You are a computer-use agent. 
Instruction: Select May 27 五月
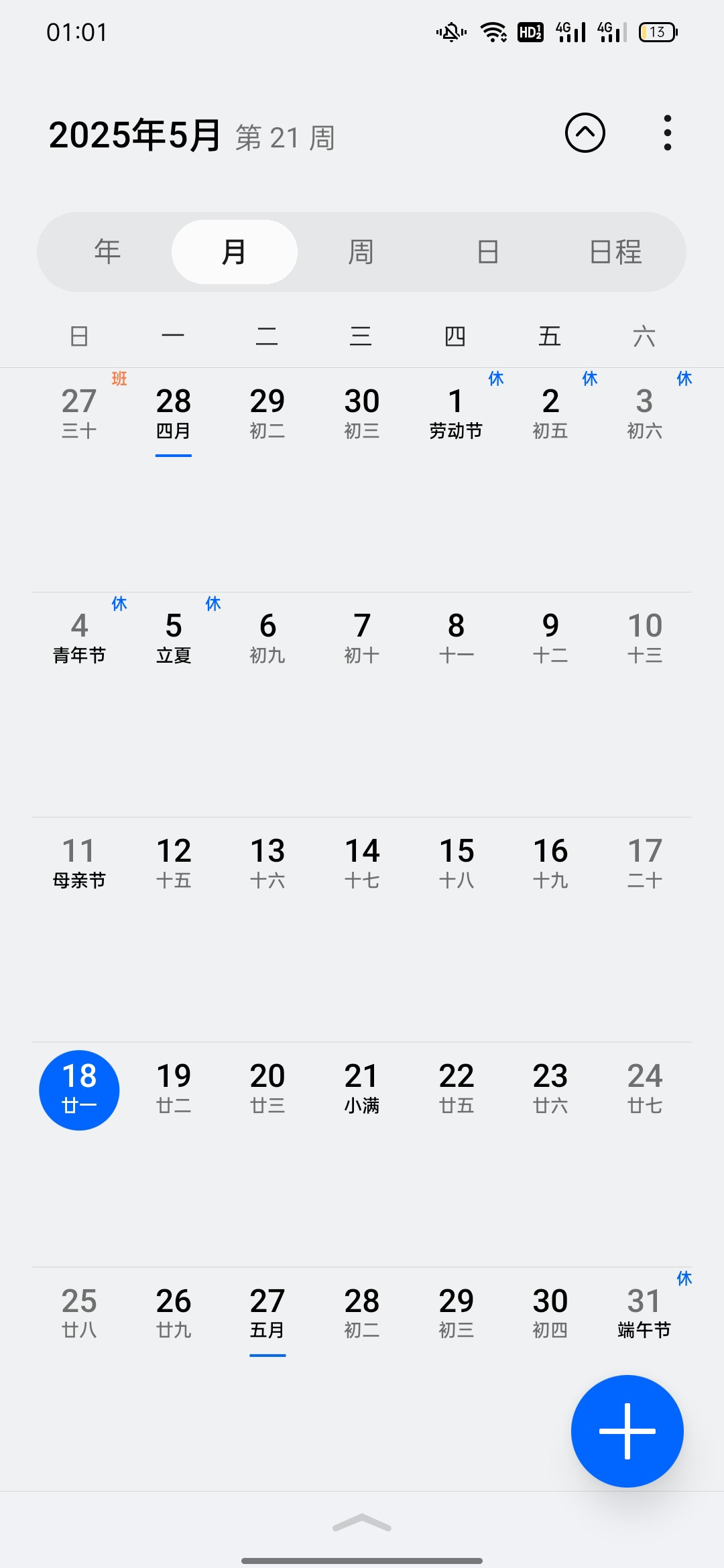pyautogui.click(x=267, y=1313)
